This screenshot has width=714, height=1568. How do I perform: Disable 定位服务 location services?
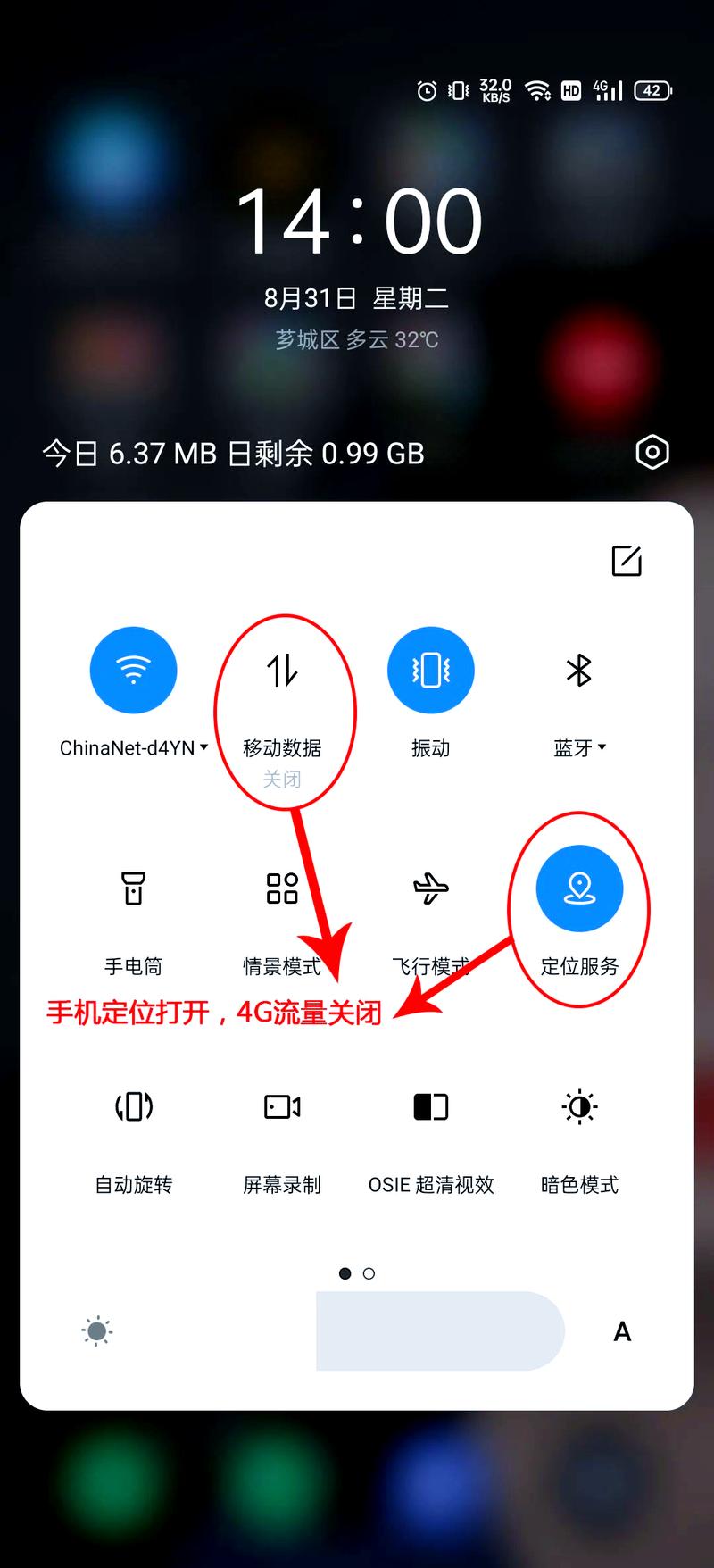coord(579,888)
